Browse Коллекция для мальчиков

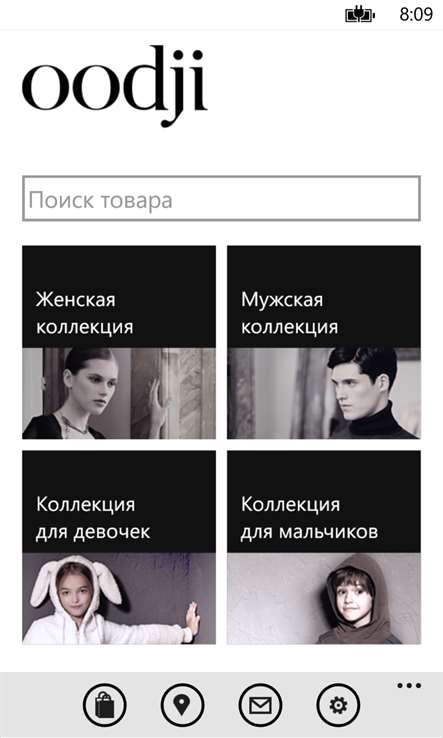(x=324, y=547)
